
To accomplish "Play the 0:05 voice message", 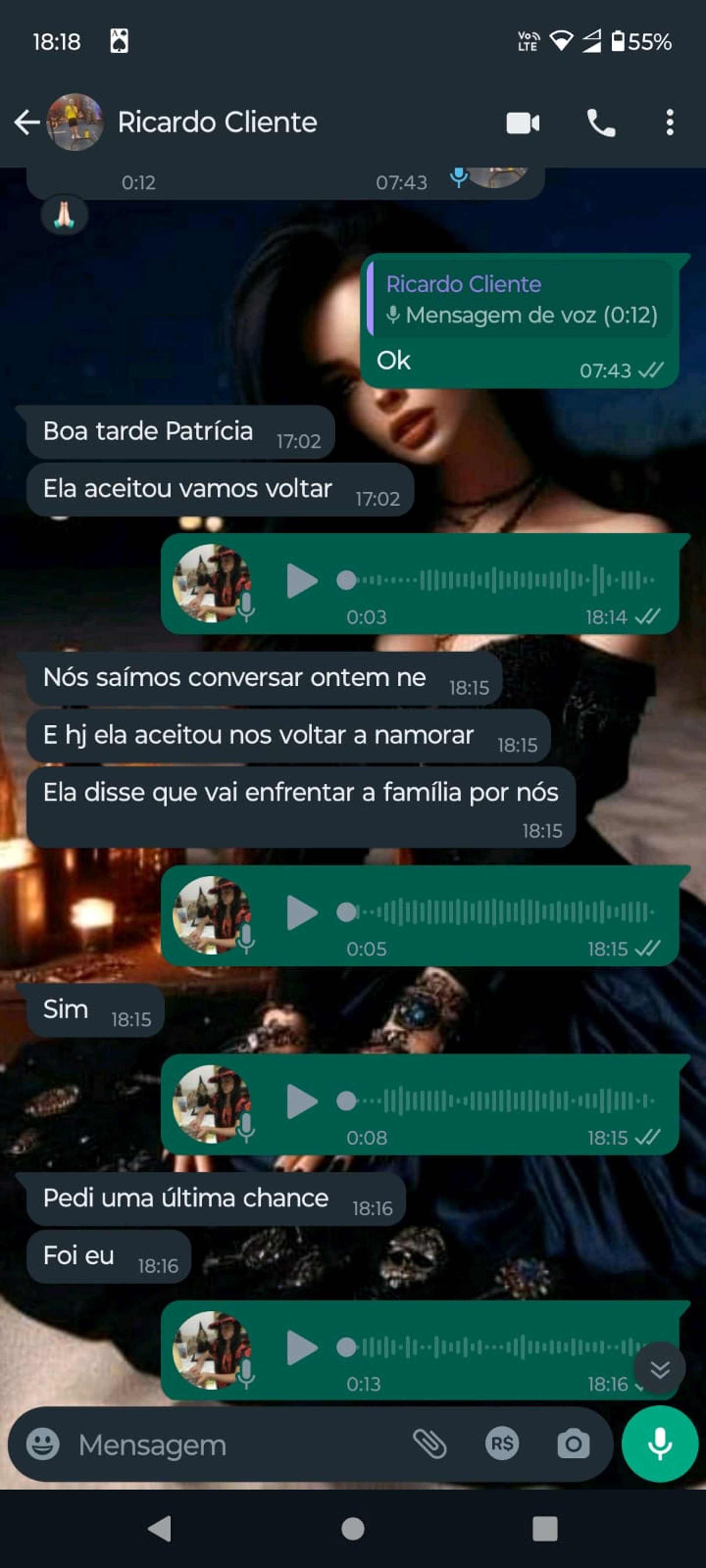I will pyautogui.click(x=302, y=912).
